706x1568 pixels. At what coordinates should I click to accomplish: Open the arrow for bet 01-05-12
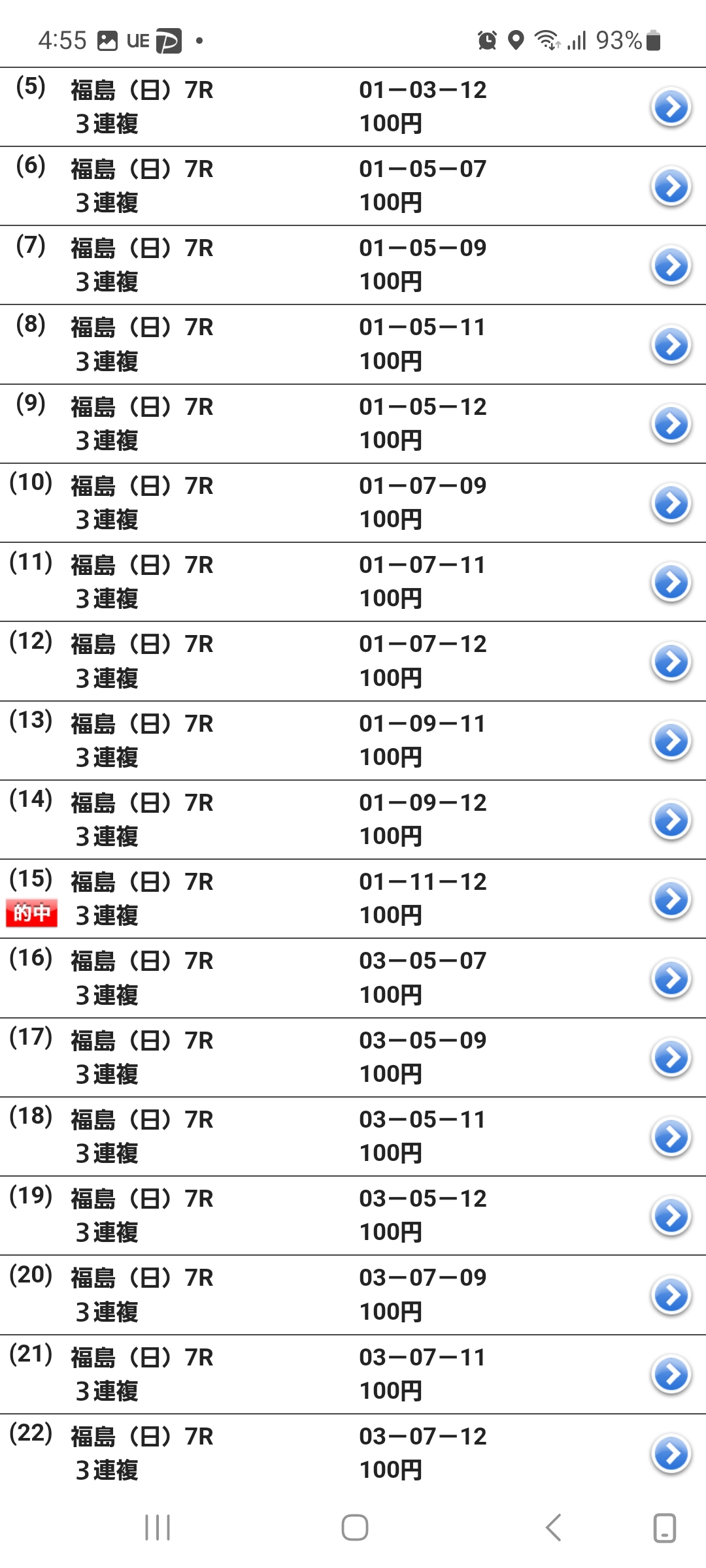671,424
